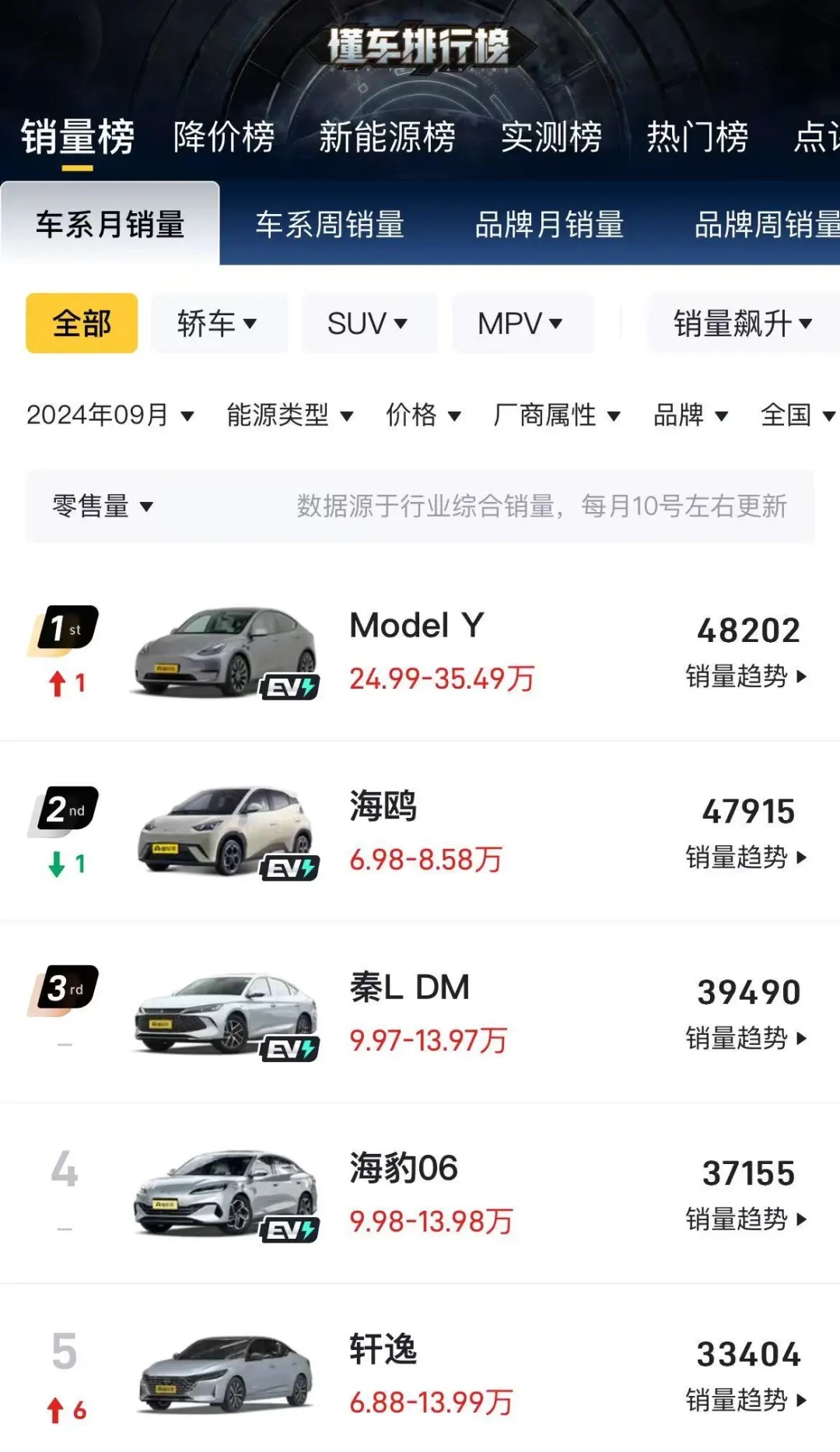Switch to 品牌月销量
The width and height of the screenshot is (840, 1452).
coord(549,225)
